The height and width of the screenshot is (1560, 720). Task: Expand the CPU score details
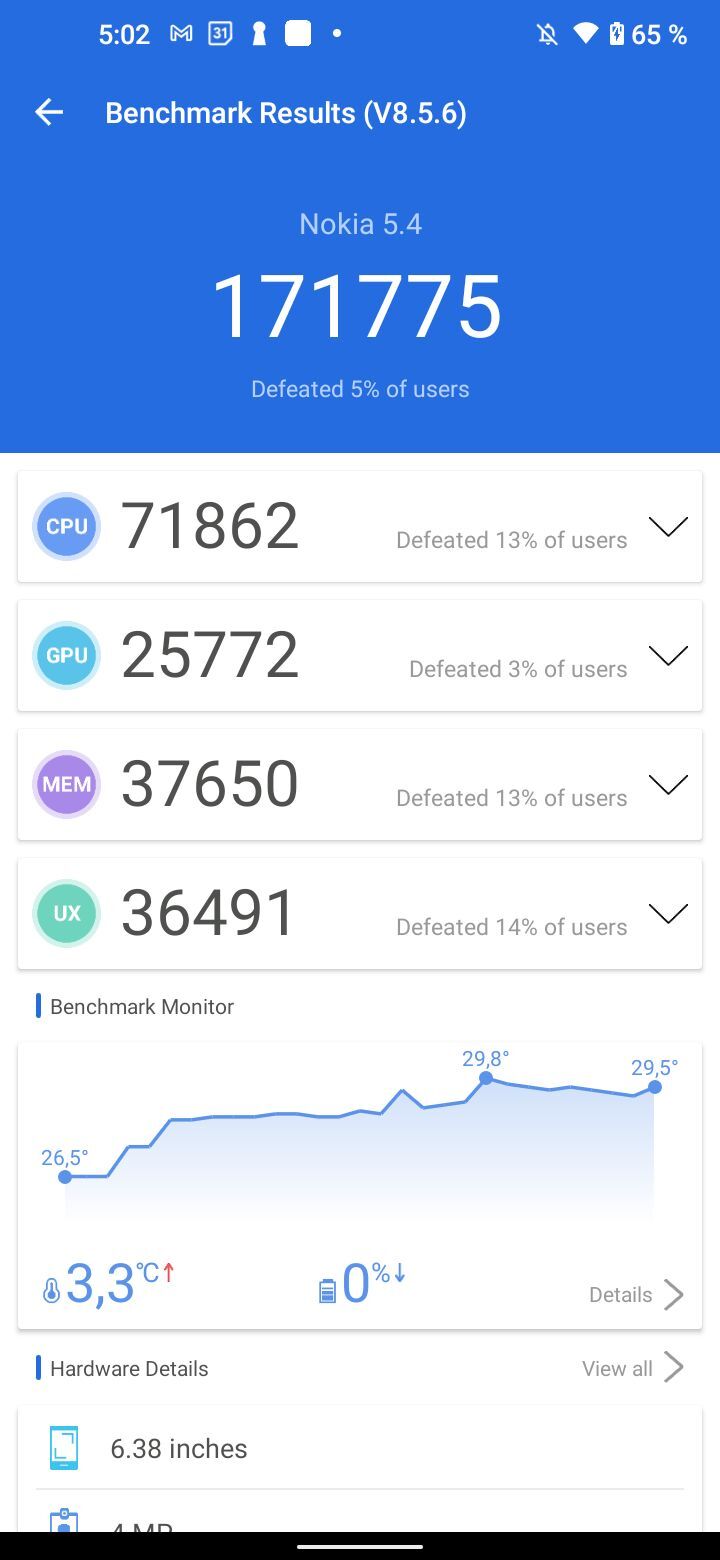tap(667, 527)
